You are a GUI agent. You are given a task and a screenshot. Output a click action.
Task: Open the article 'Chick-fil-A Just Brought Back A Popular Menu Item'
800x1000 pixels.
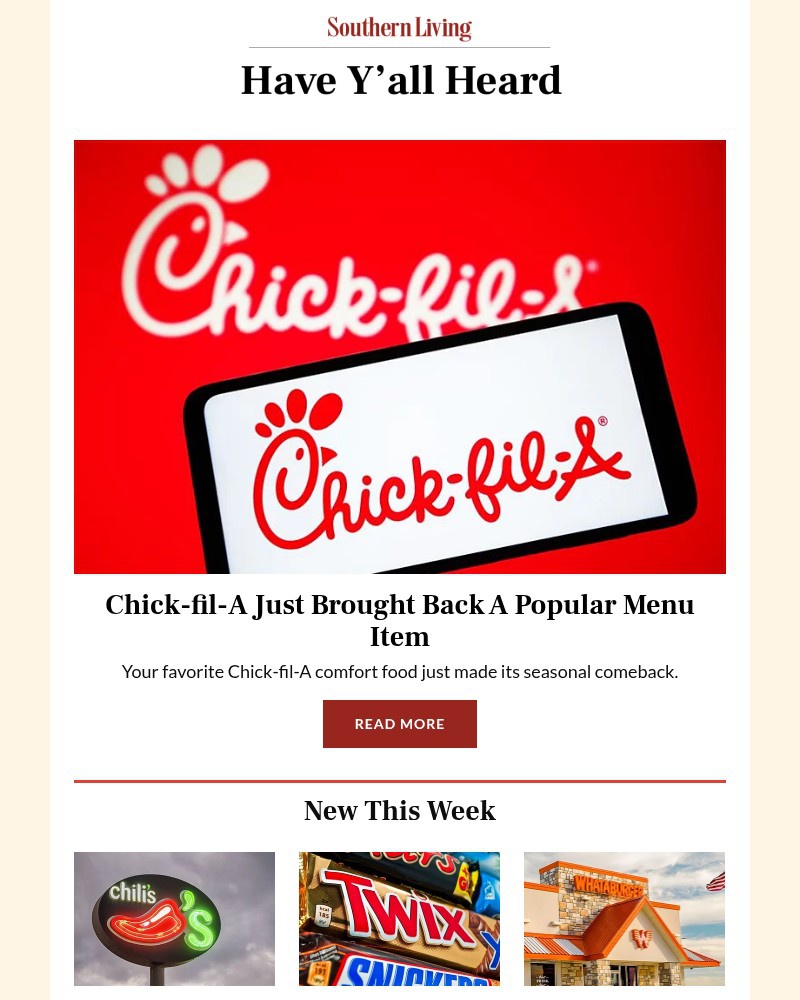point(400,620)
